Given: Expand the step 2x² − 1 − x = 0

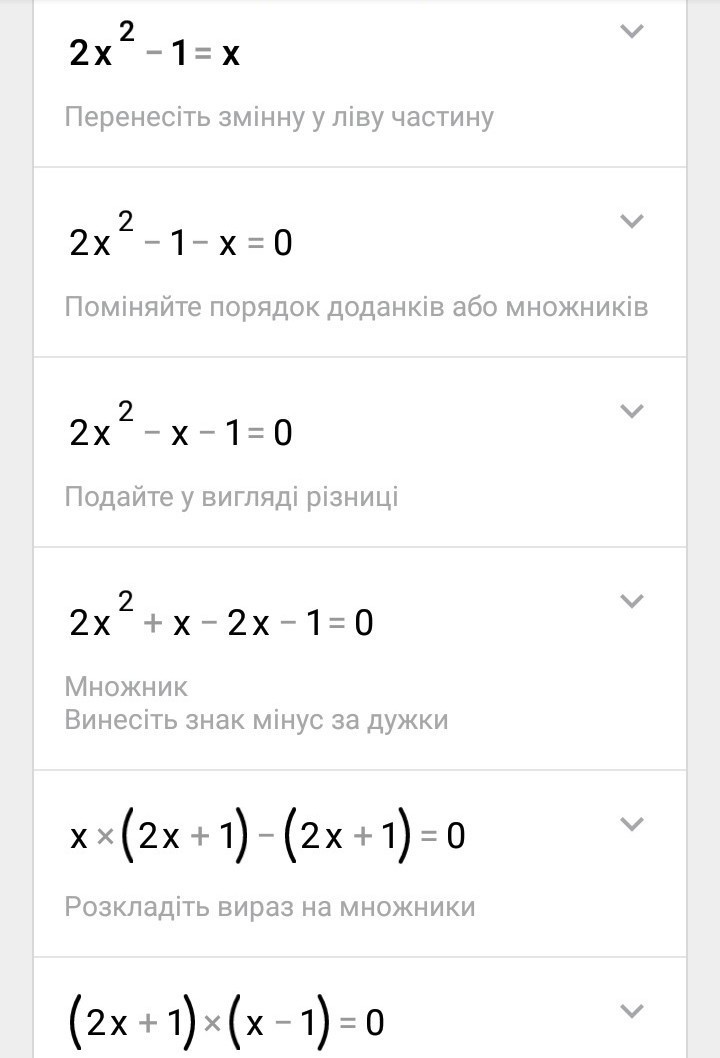Looking at the screenshot, I should tap(631, 221).
